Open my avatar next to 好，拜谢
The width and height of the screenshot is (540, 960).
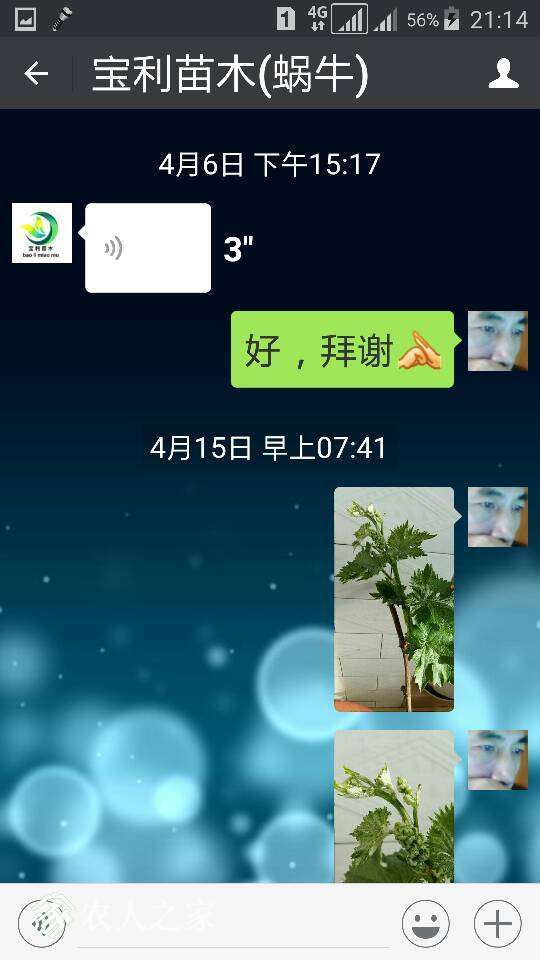coord(498,341)
